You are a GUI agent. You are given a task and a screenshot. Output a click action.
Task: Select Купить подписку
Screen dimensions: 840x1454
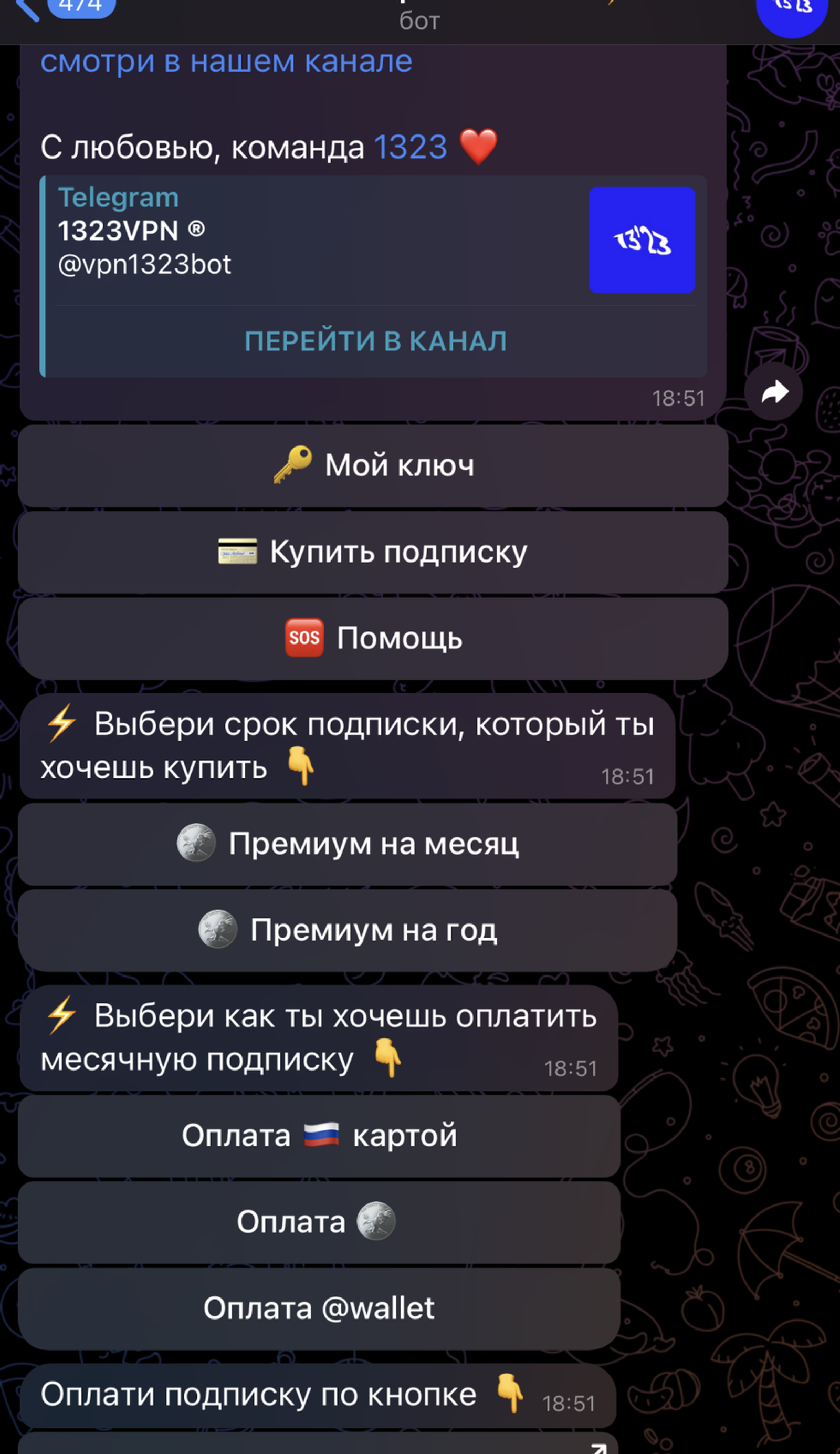373,552
